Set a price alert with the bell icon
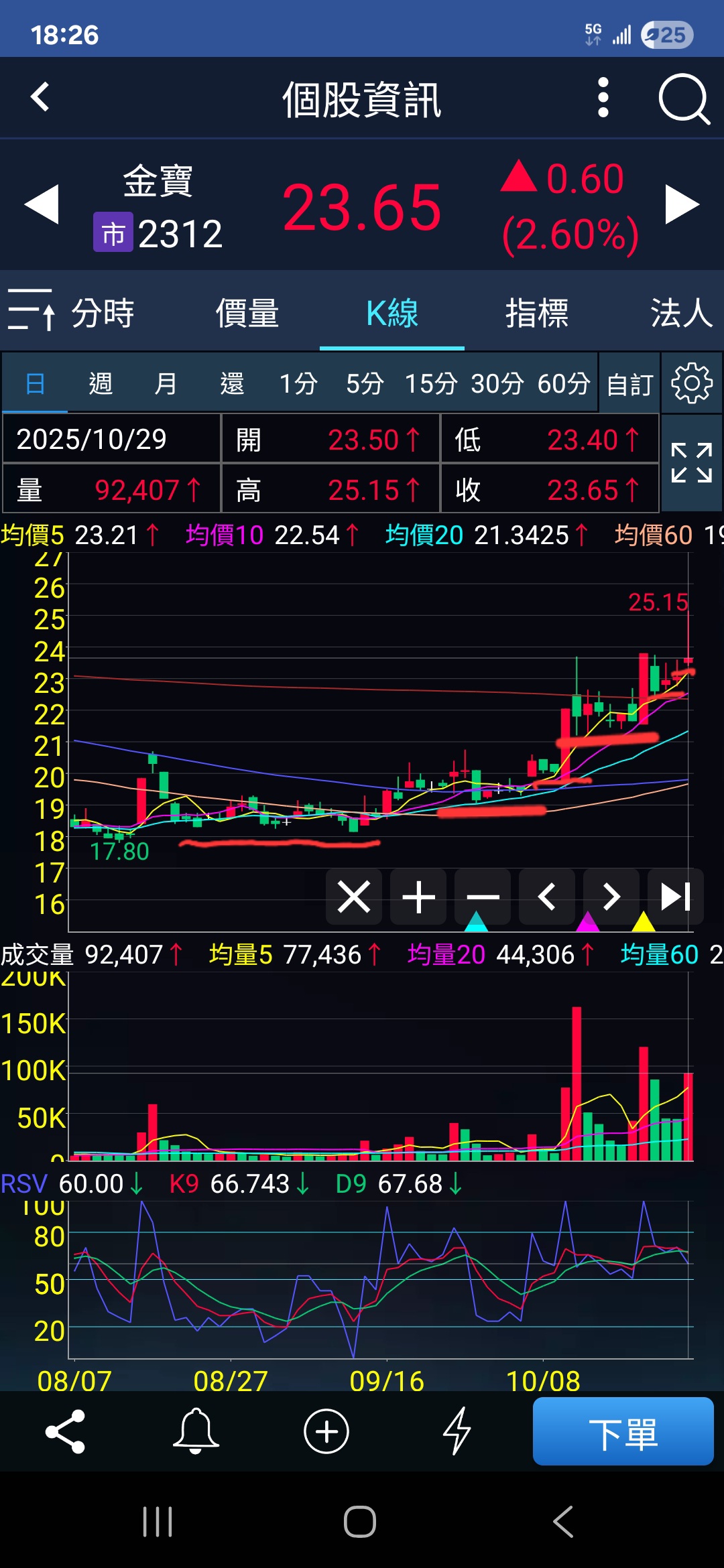 point(196,1431)
